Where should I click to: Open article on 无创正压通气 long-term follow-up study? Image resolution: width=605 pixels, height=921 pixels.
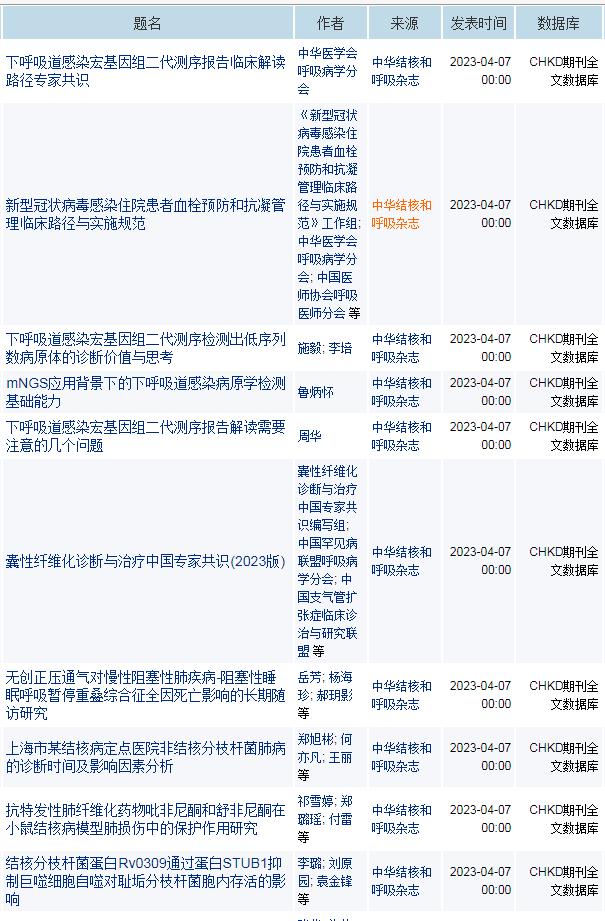click(x=145, y=695)
